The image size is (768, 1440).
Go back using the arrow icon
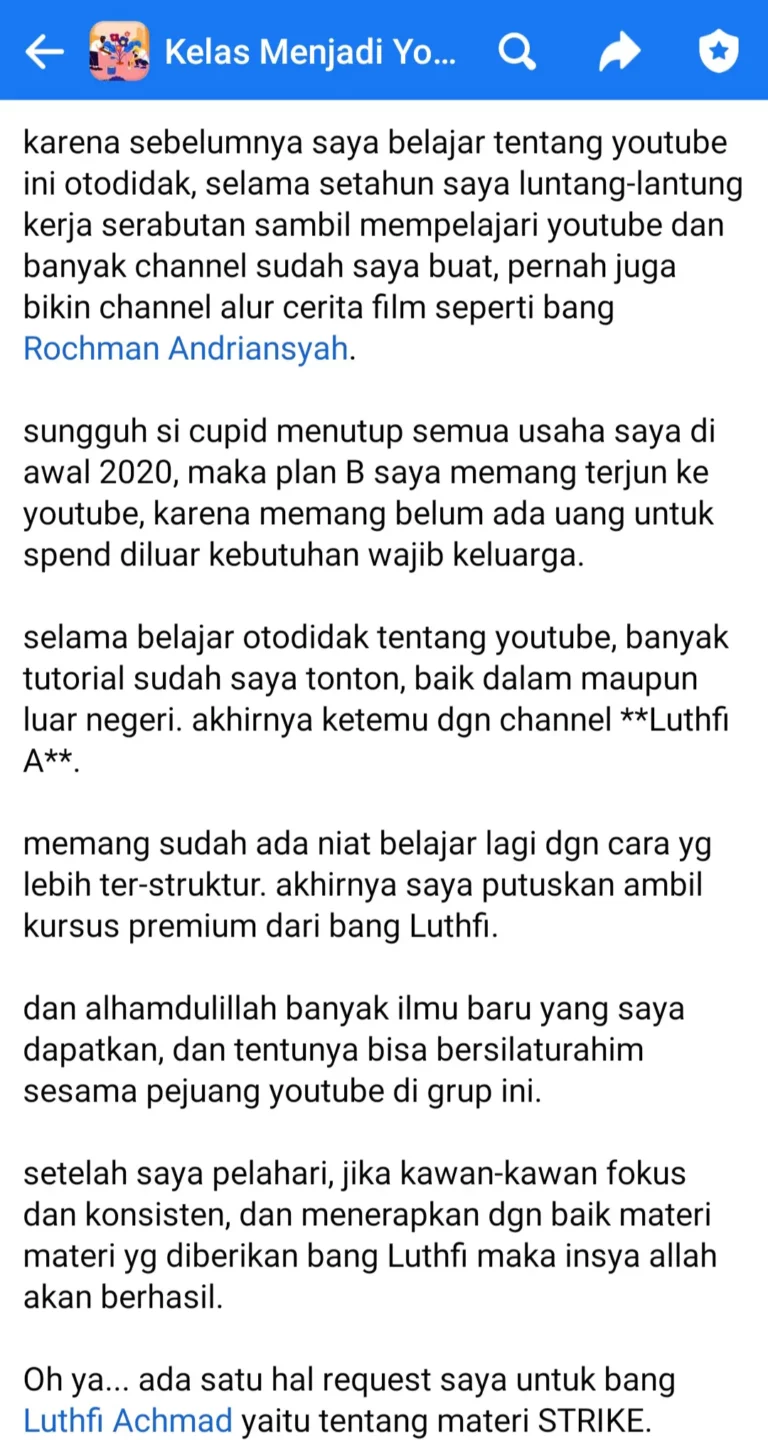(44, 52)
